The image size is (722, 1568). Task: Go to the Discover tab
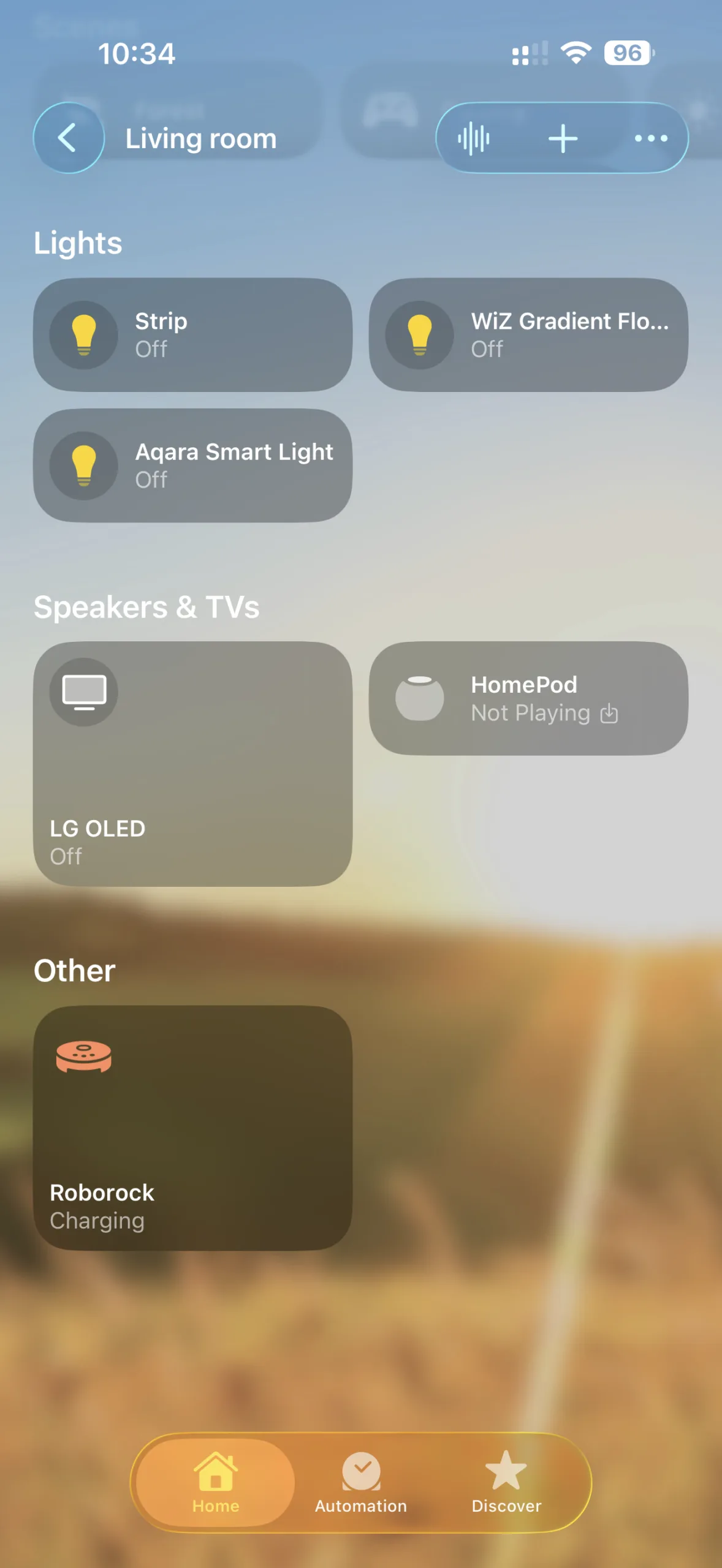click(506, 1482)
